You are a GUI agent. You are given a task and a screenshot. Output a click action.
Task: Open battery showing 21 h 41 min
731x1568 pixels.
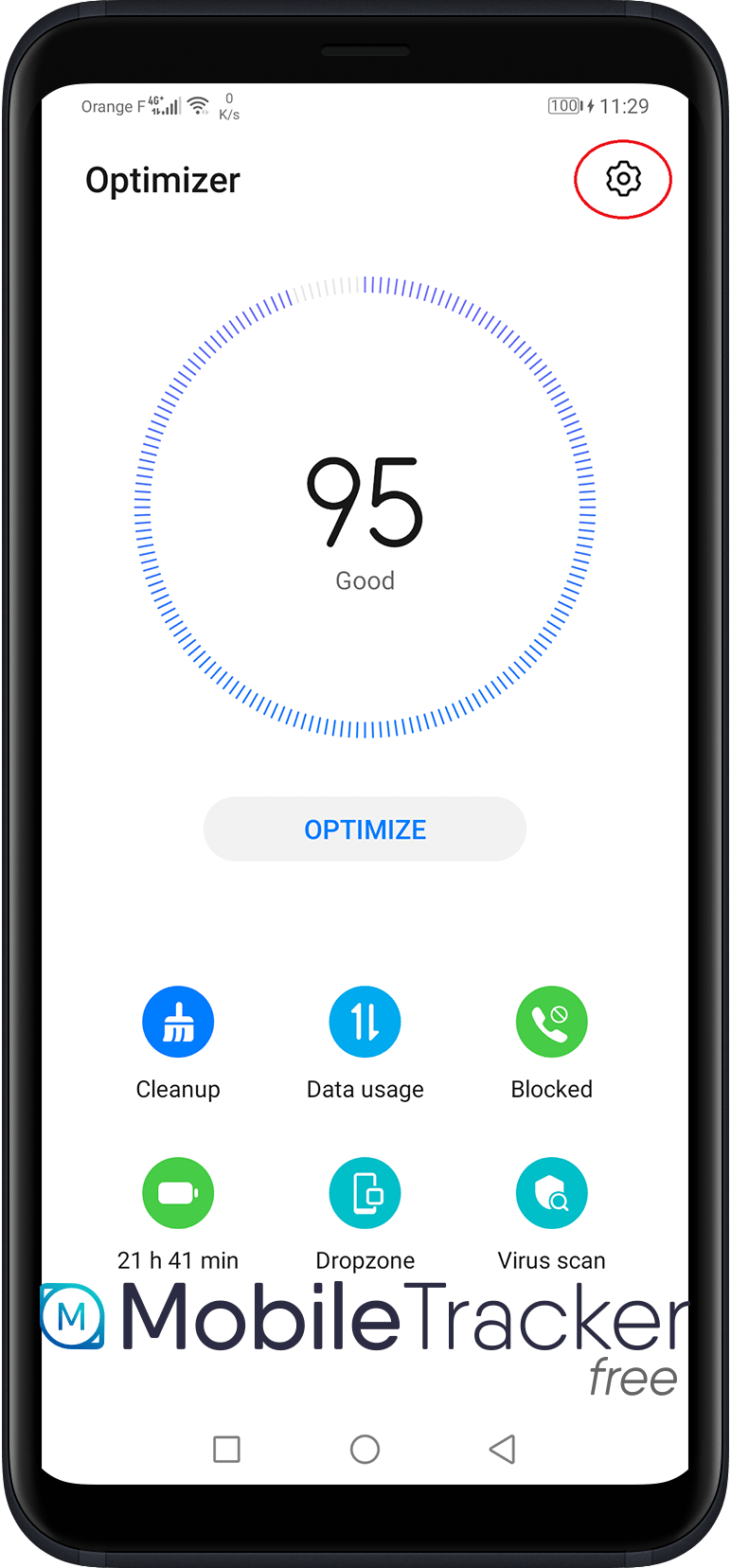tap(178, 1193)
